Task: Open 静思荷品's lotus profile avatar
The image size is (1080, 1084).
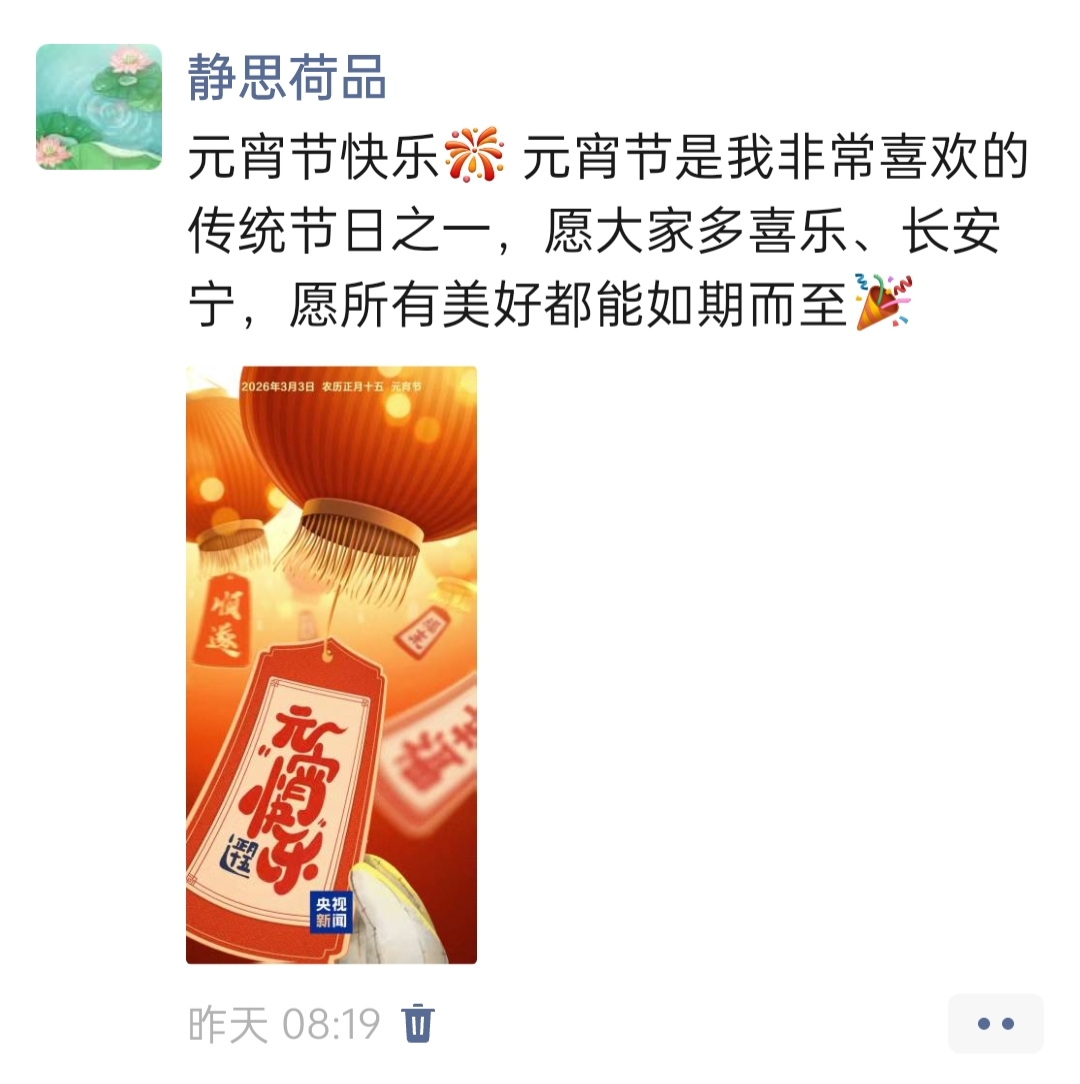Action: [x=99, y=107]
